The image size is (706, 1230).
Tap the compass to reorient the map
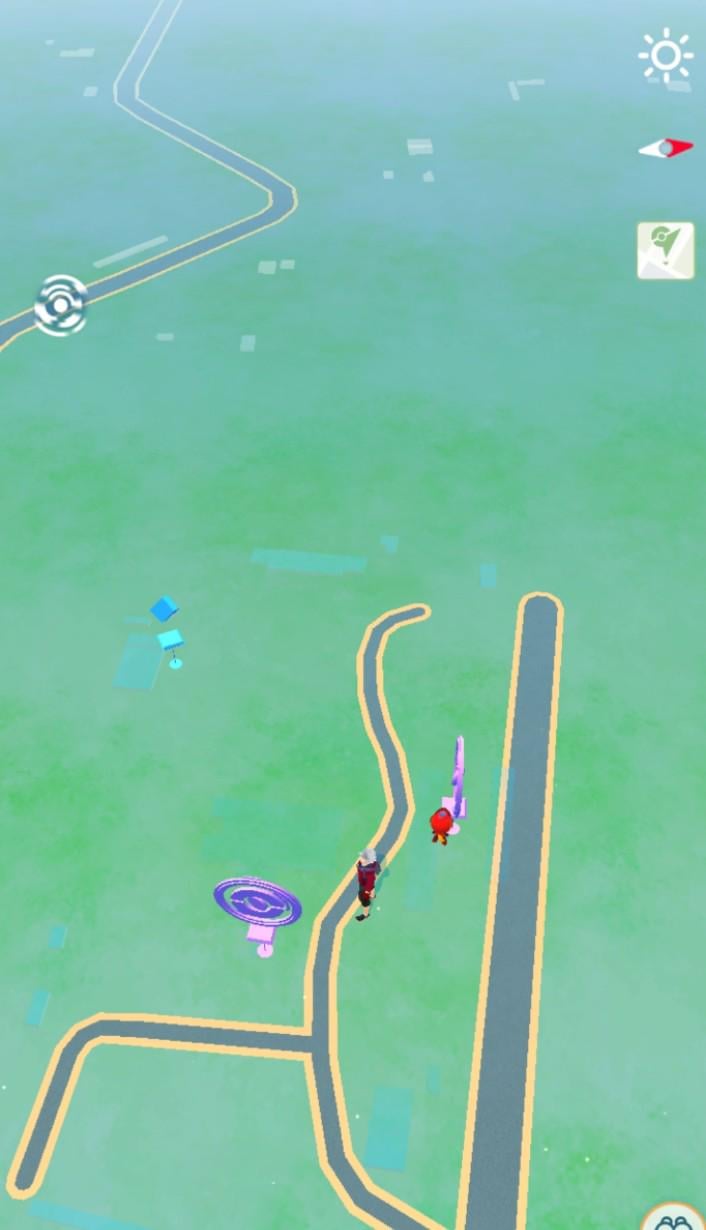pos(666,148)
